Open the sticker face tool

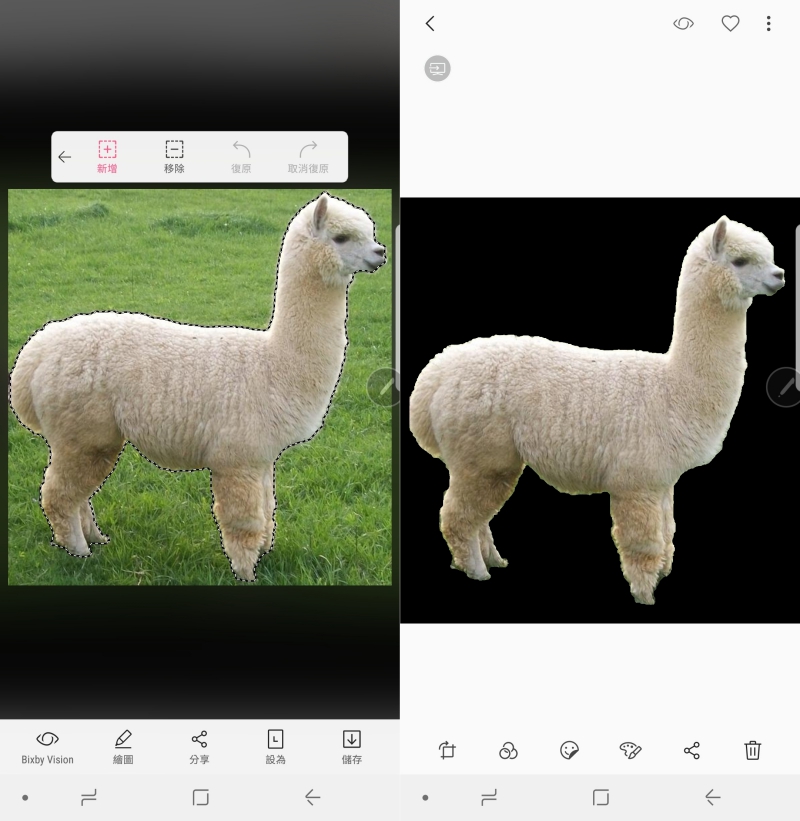pos(569,750)
